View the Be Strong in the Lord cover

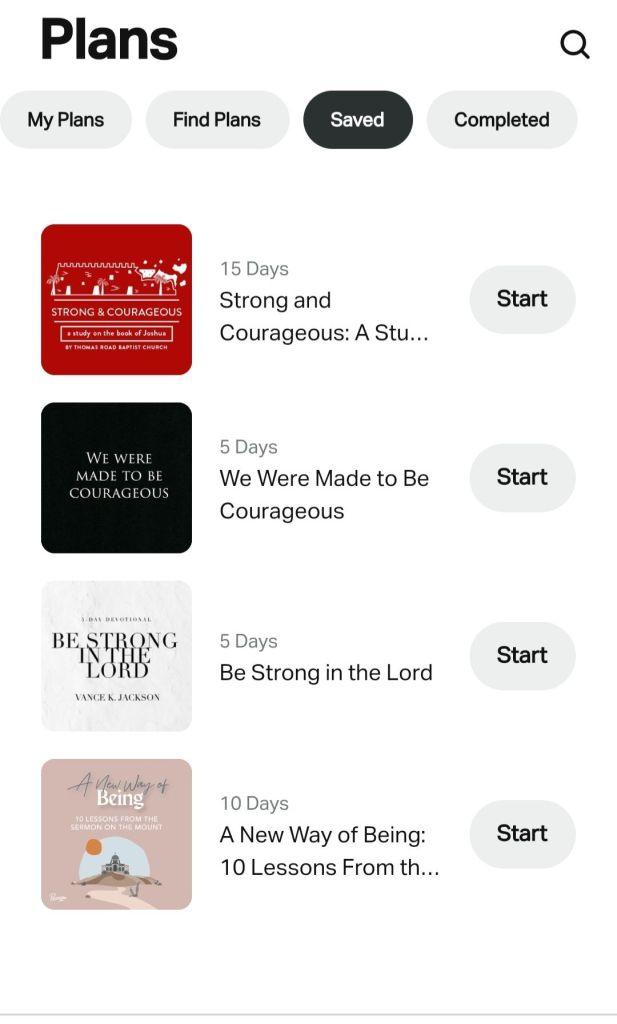116,655
